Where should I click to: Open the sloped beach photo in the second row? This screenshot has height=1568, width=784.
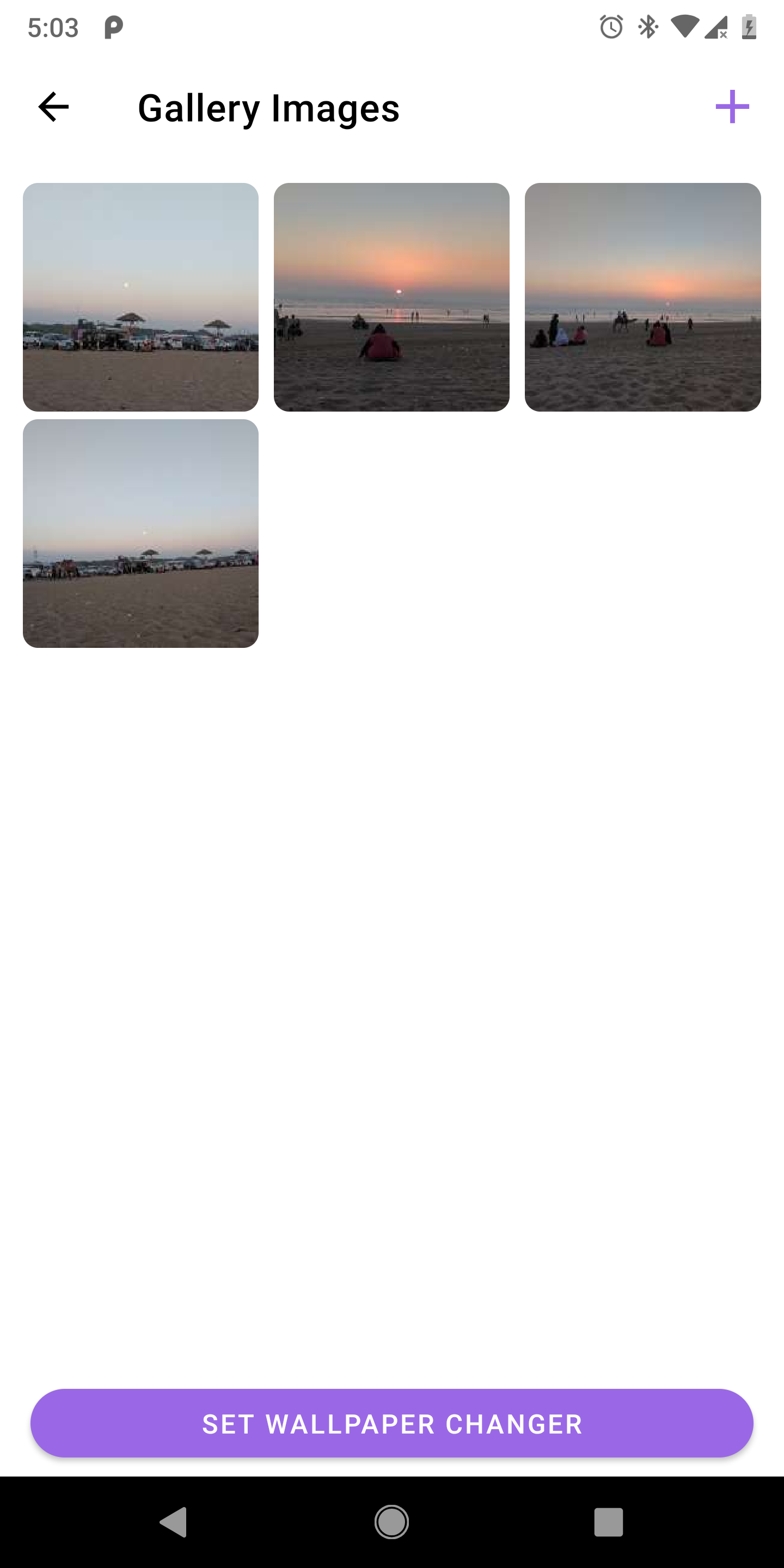[x=140, y=533]
